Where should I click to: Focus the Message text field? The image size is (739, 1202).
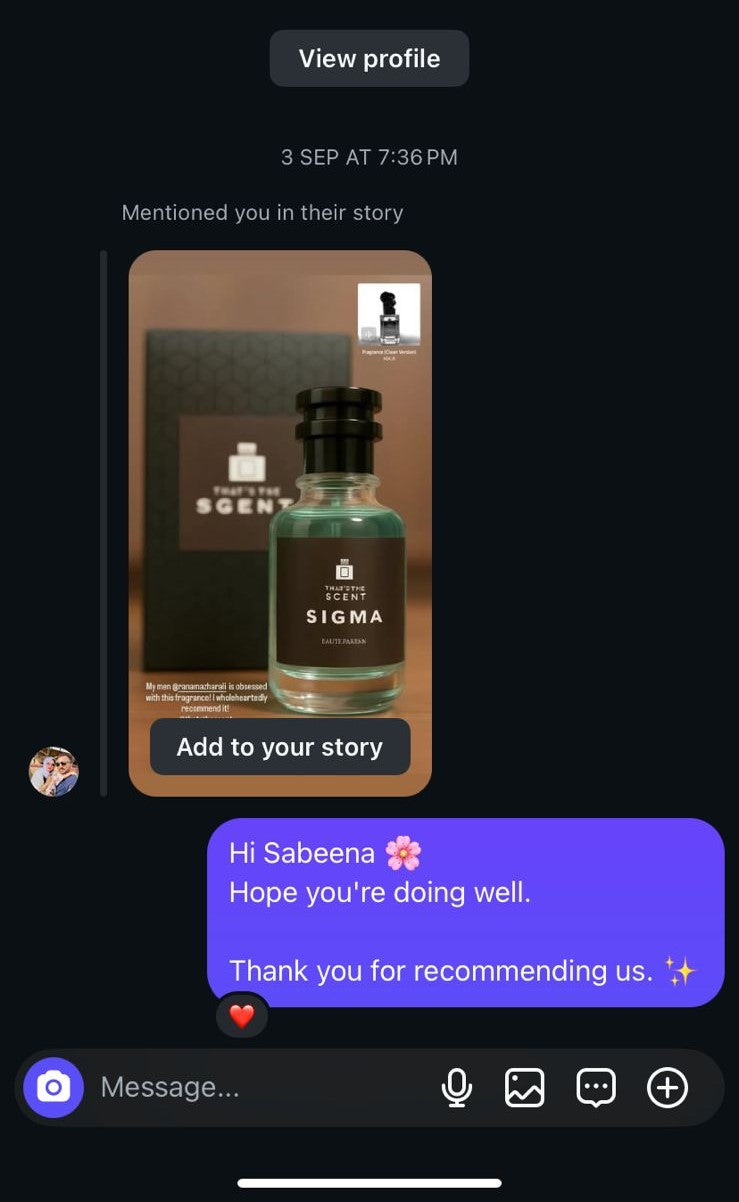[250, 1087]
